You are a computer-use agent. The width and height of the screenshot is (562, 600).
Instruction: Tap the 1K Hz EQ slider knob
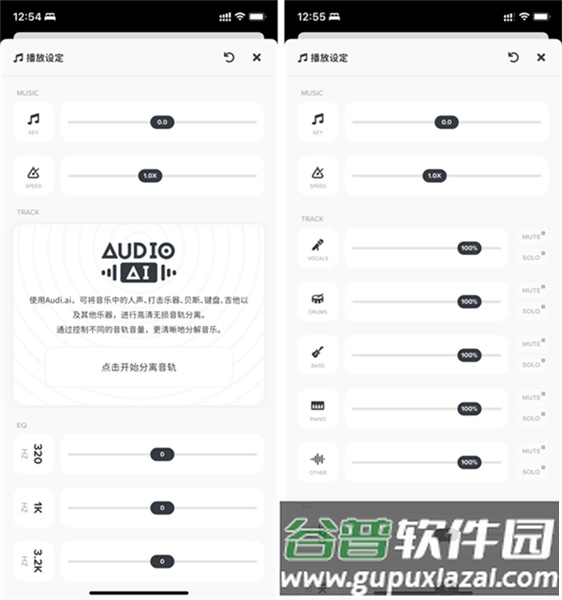point(162,508)
